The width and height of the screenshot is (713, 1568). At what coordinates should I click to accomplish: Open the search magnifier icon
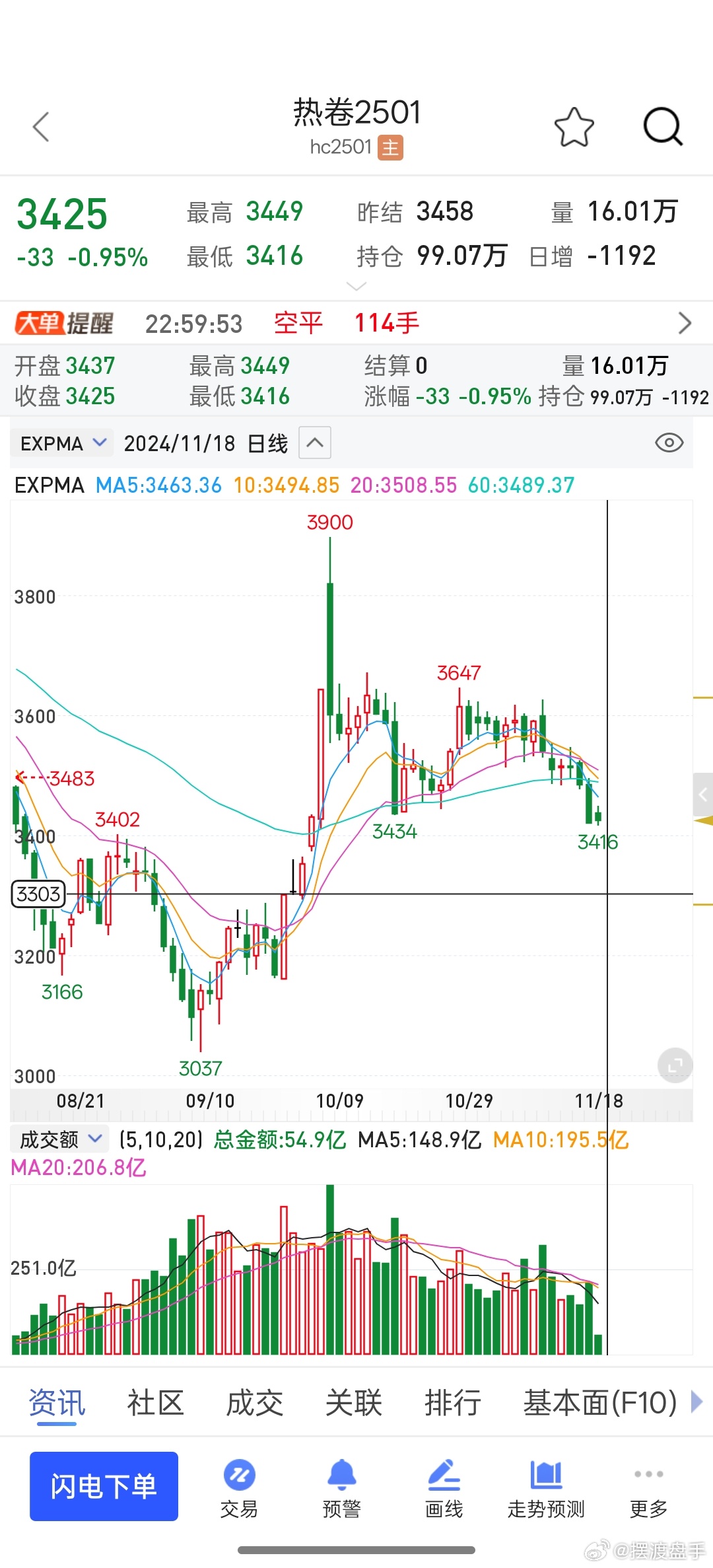pyautogui.click(x=663, y=126)
